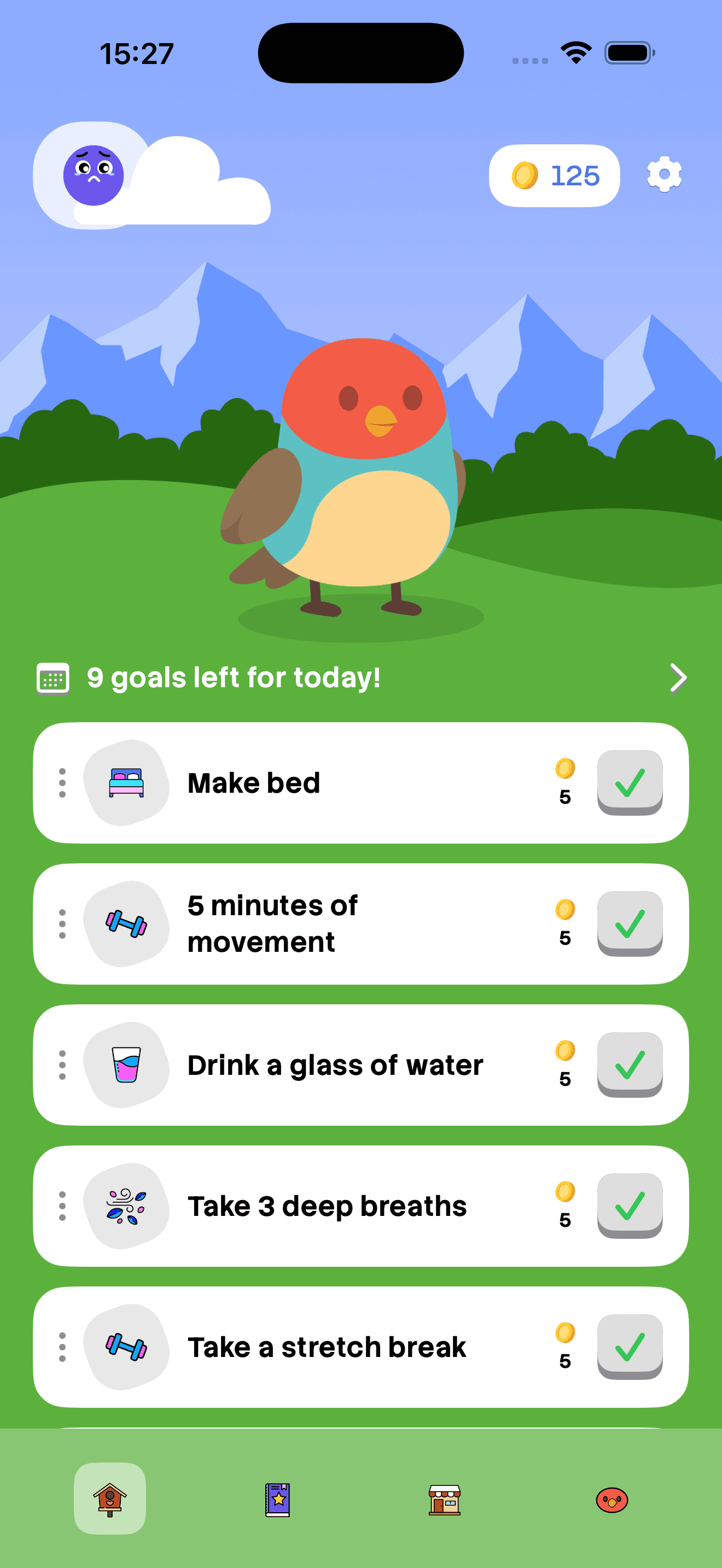Image resolution: width=722 pixels, height=1568 pixels.
Task: Open options dots for Drink a glass of water
Action: pos(62,1065)
